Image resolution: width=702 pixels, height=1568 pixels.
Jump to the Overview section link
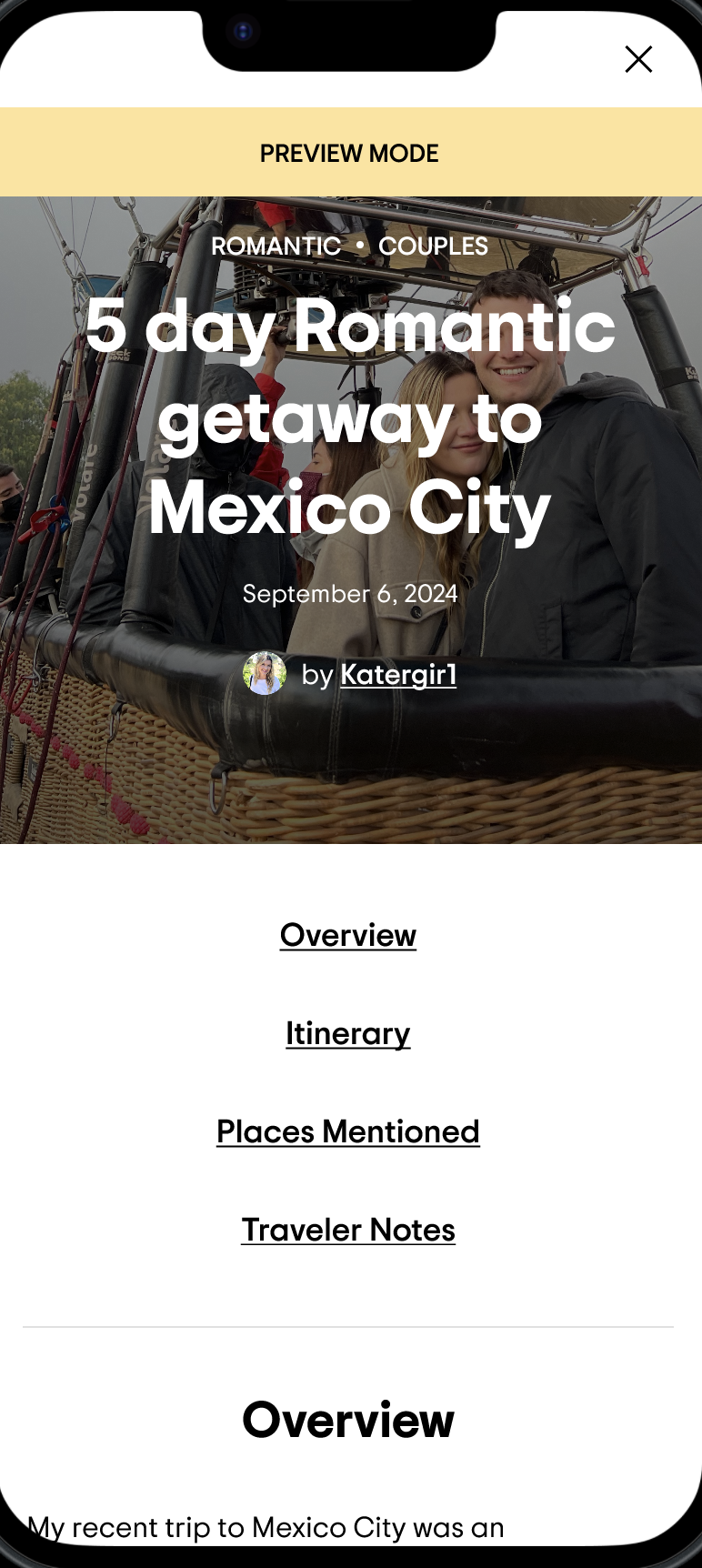(x=348, y=935)
